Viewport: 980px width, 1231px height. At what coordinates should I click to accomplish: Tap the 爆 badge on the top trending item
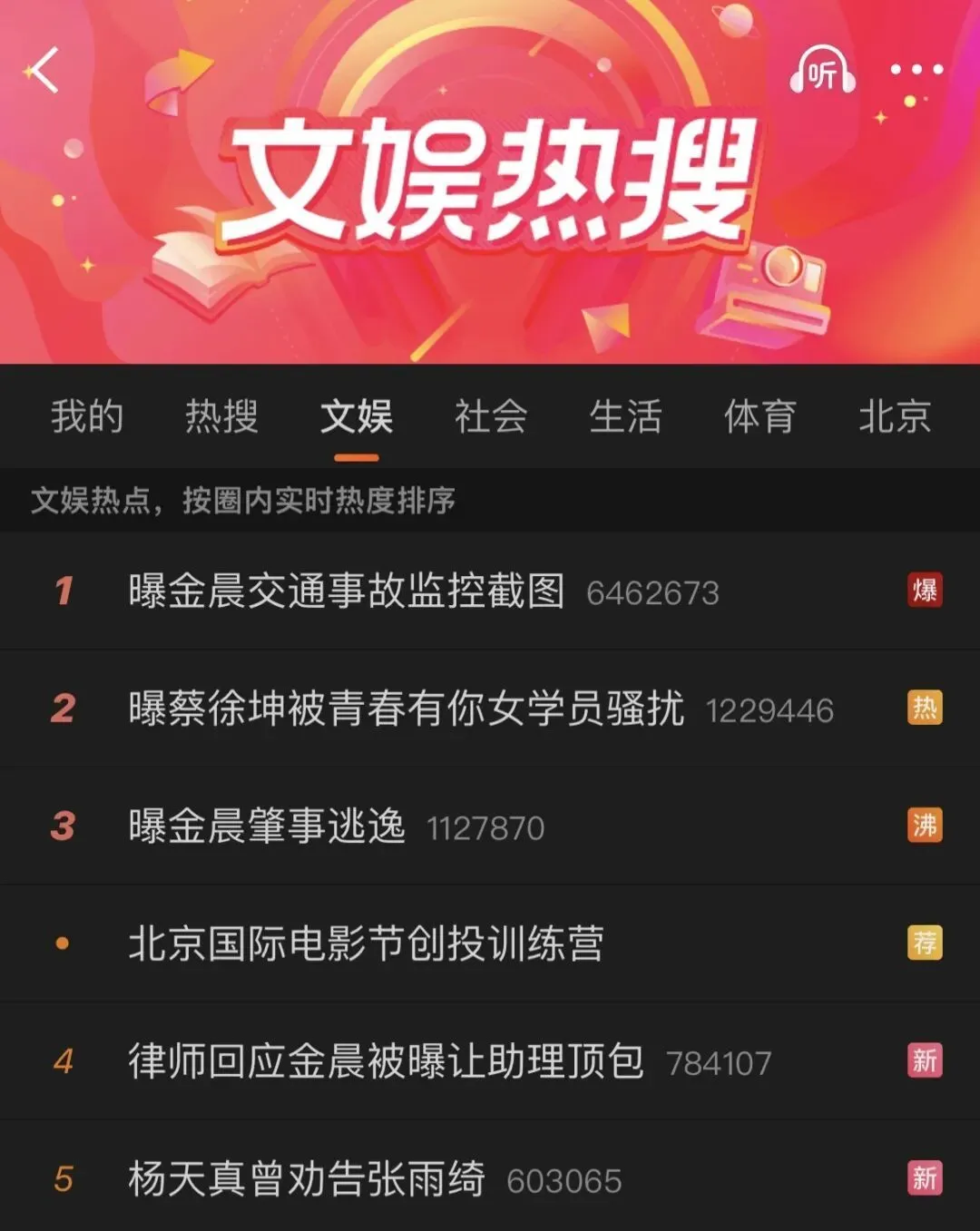click(x=926, y=591)
